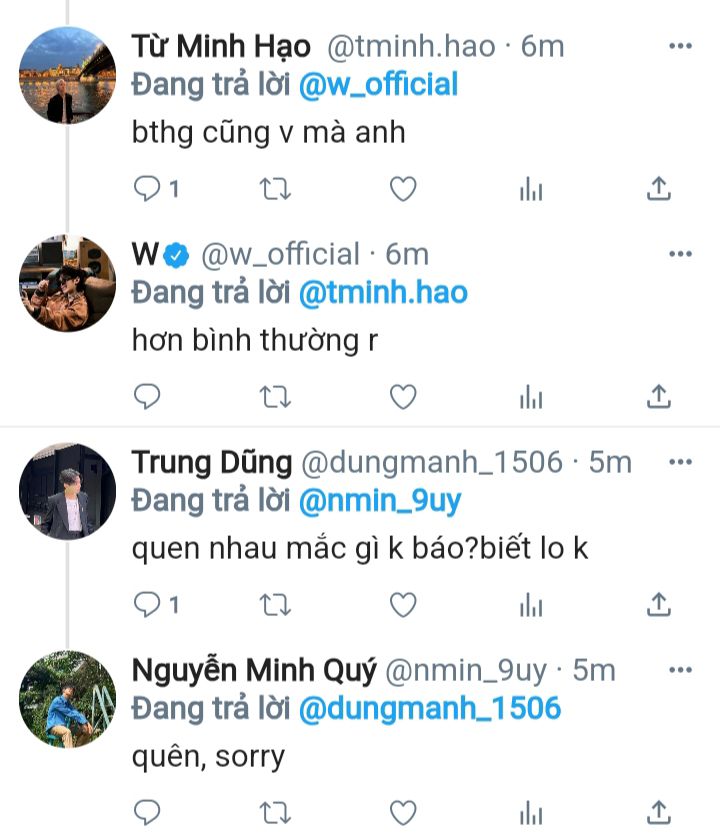Open overflow menu on Từ Minh Hạo's tweet
This screenshot has width=720, height=840.
[x=680, y=46]
